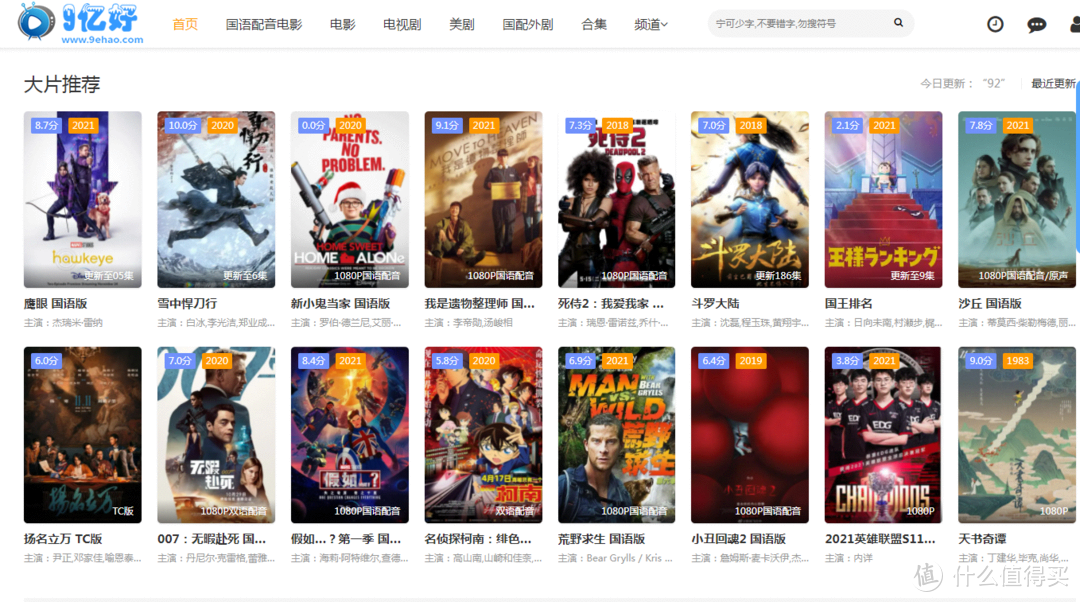Open the 雪中悍刀行 poster

(216, 200)
